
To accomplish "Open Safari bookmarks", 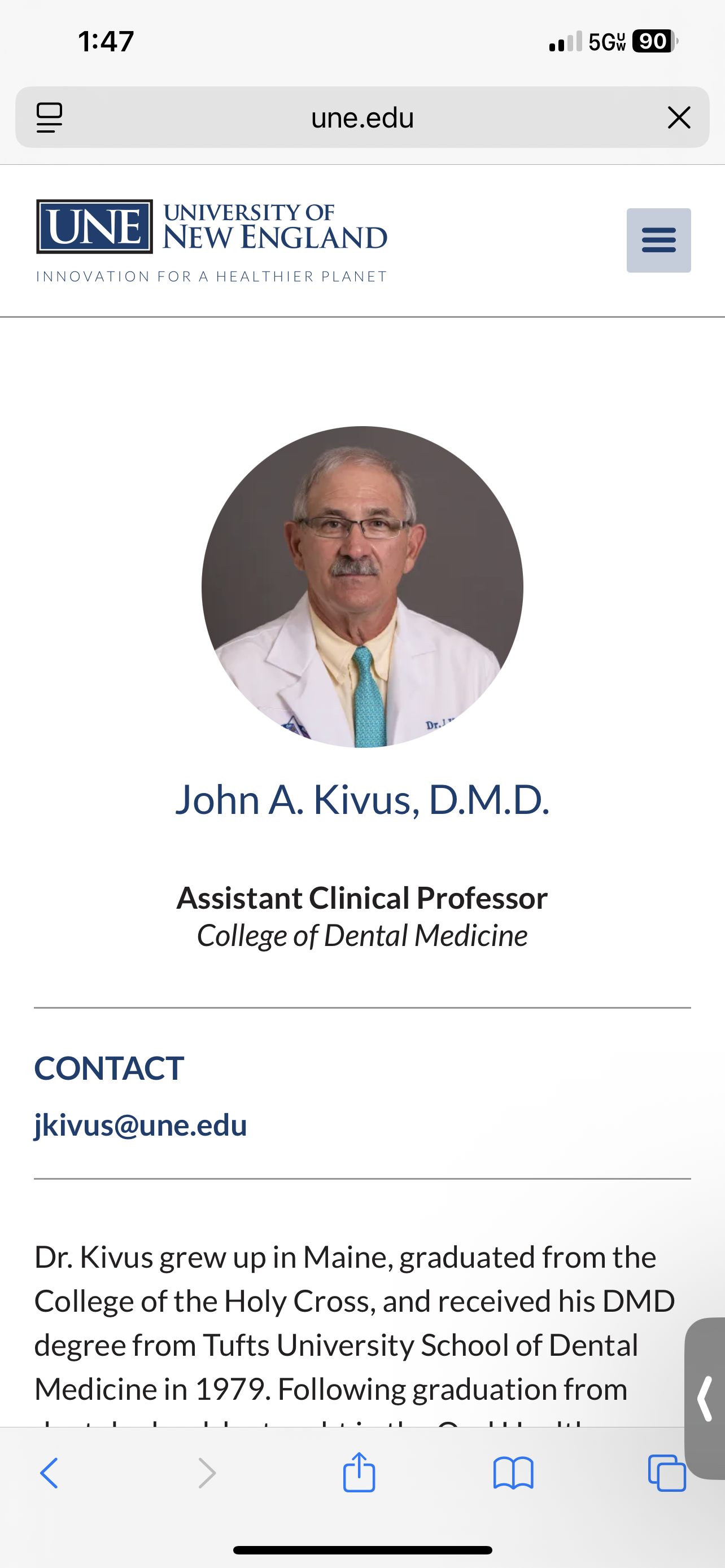I will pyautogui.click(x=513, y=1473).
